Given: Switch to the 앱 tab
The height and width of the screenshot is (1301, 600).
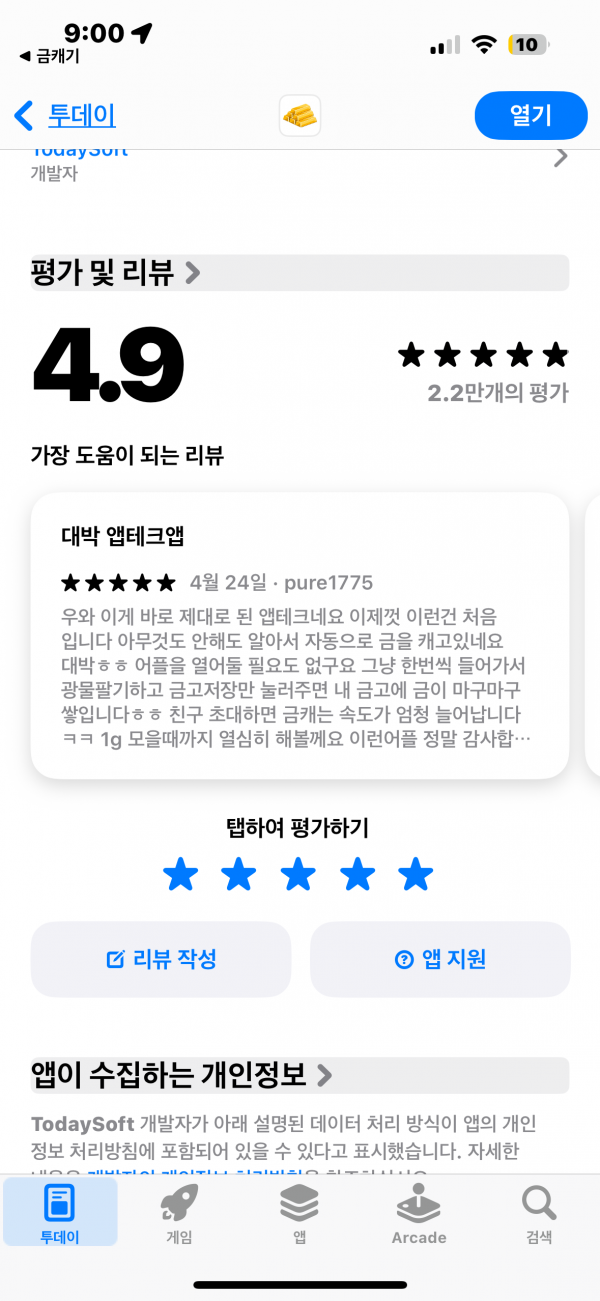Looking at the screenshot, I should tap(299, 1212).
